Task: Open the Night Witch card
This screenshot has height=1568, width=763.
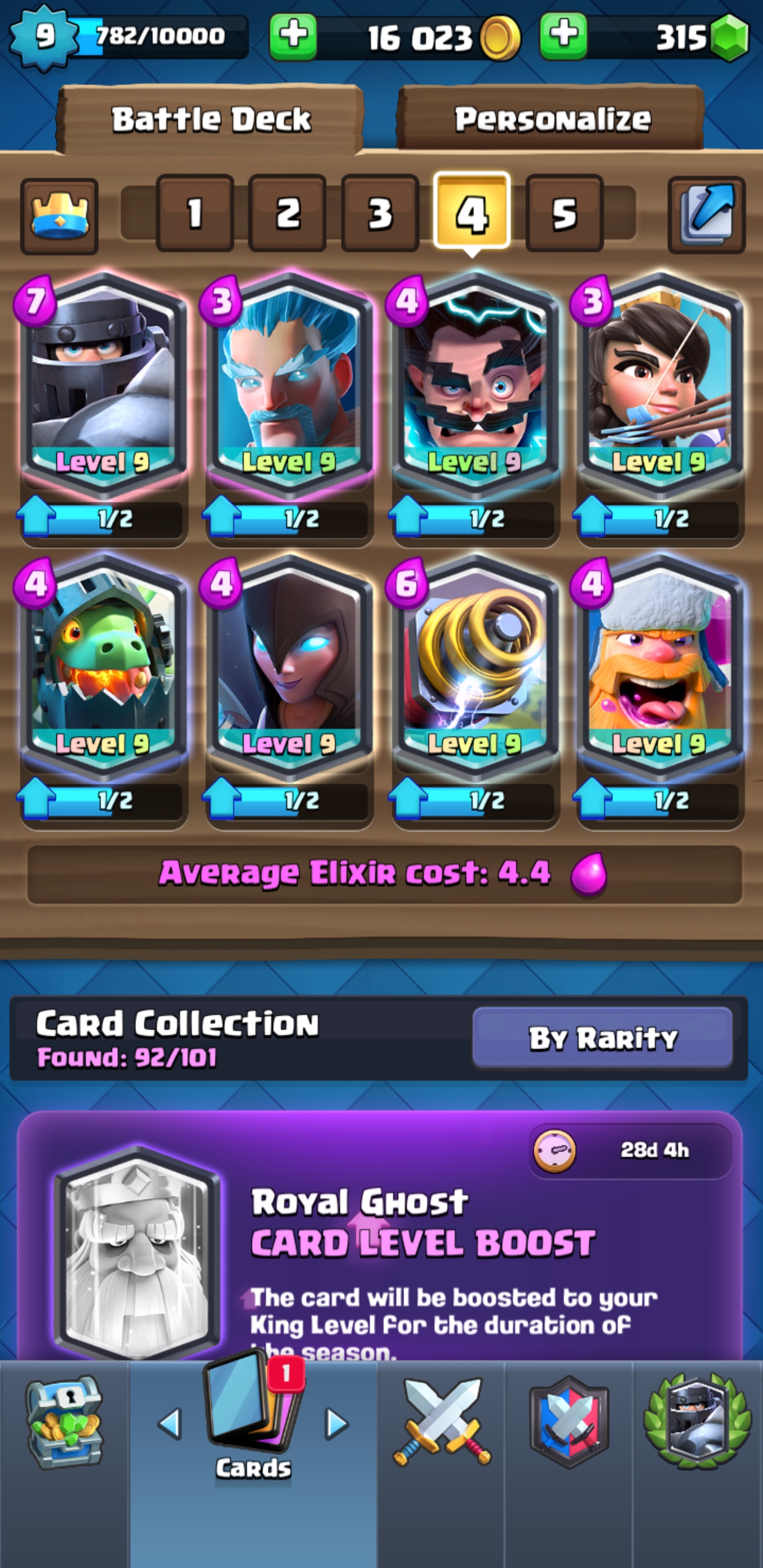Action: tap(289, 666)
